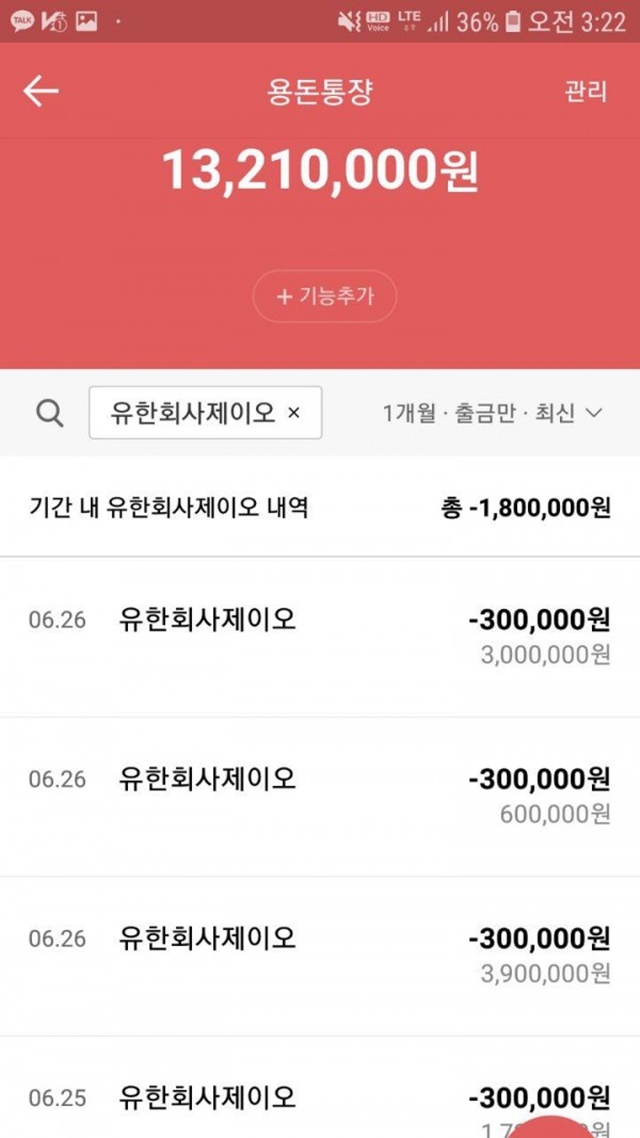Go back using the top-left arrow
Image resolution: width=640 pixels, height=1138 pixels.
(x=41, y=91)
